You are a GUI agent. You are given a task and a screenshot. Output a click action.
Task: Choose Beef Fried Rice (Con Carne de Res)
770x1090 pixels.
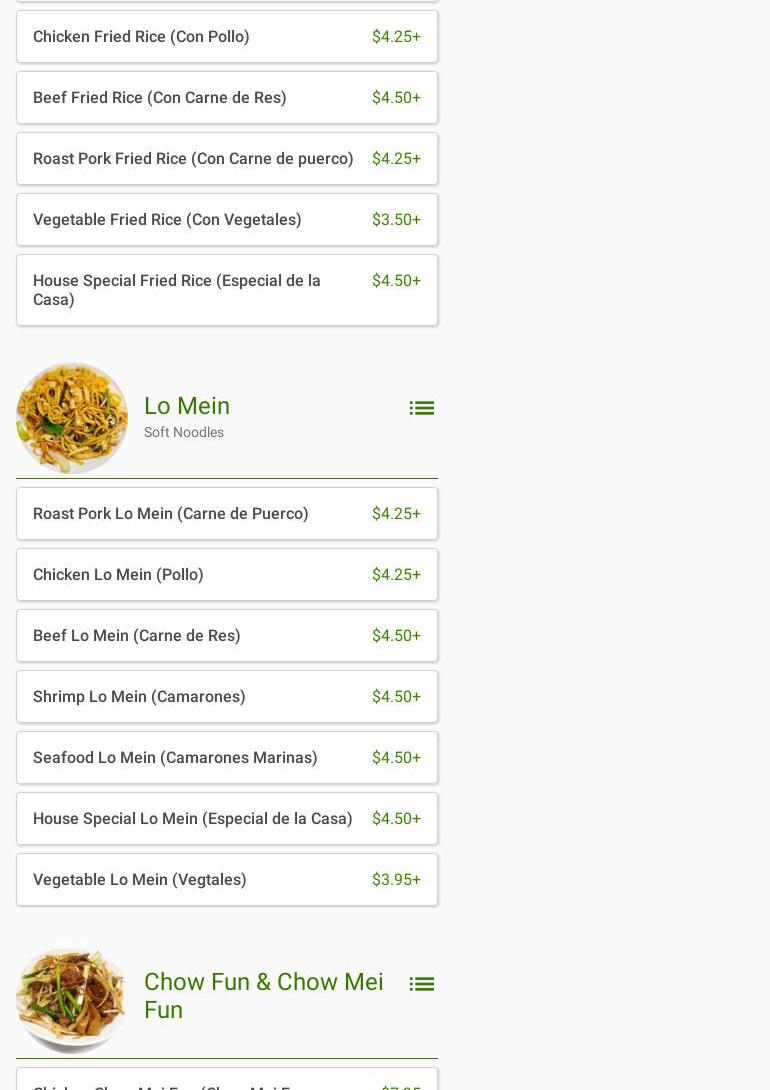[x=226, y=98]
